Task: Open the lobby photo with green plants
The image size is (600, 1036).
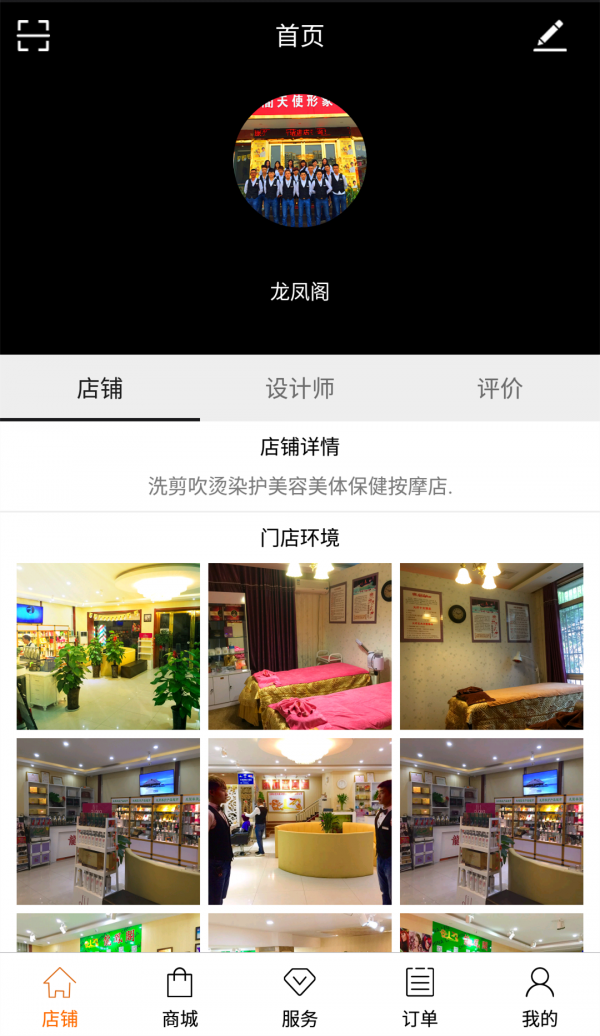Action: (108, 646)
